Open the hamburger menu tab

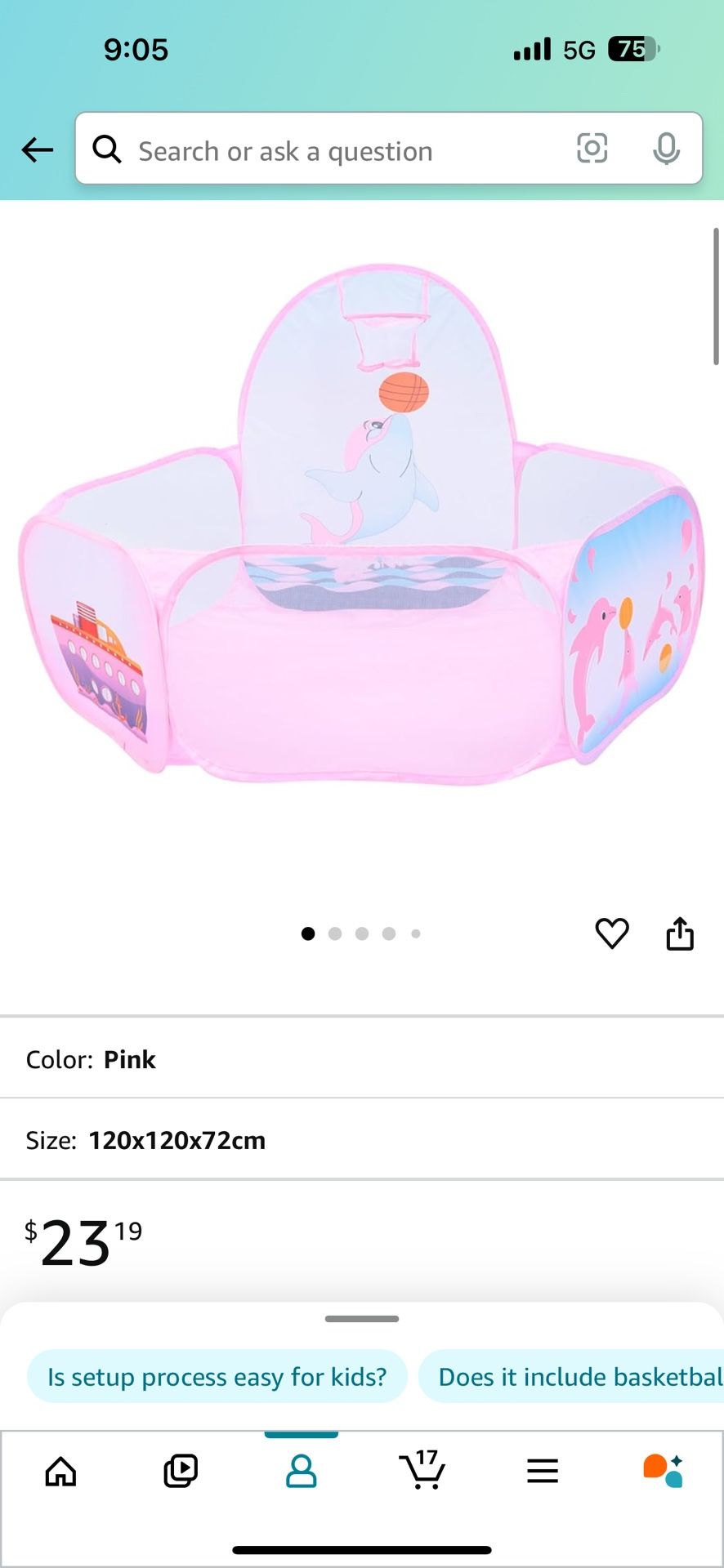coord(543,1472)
